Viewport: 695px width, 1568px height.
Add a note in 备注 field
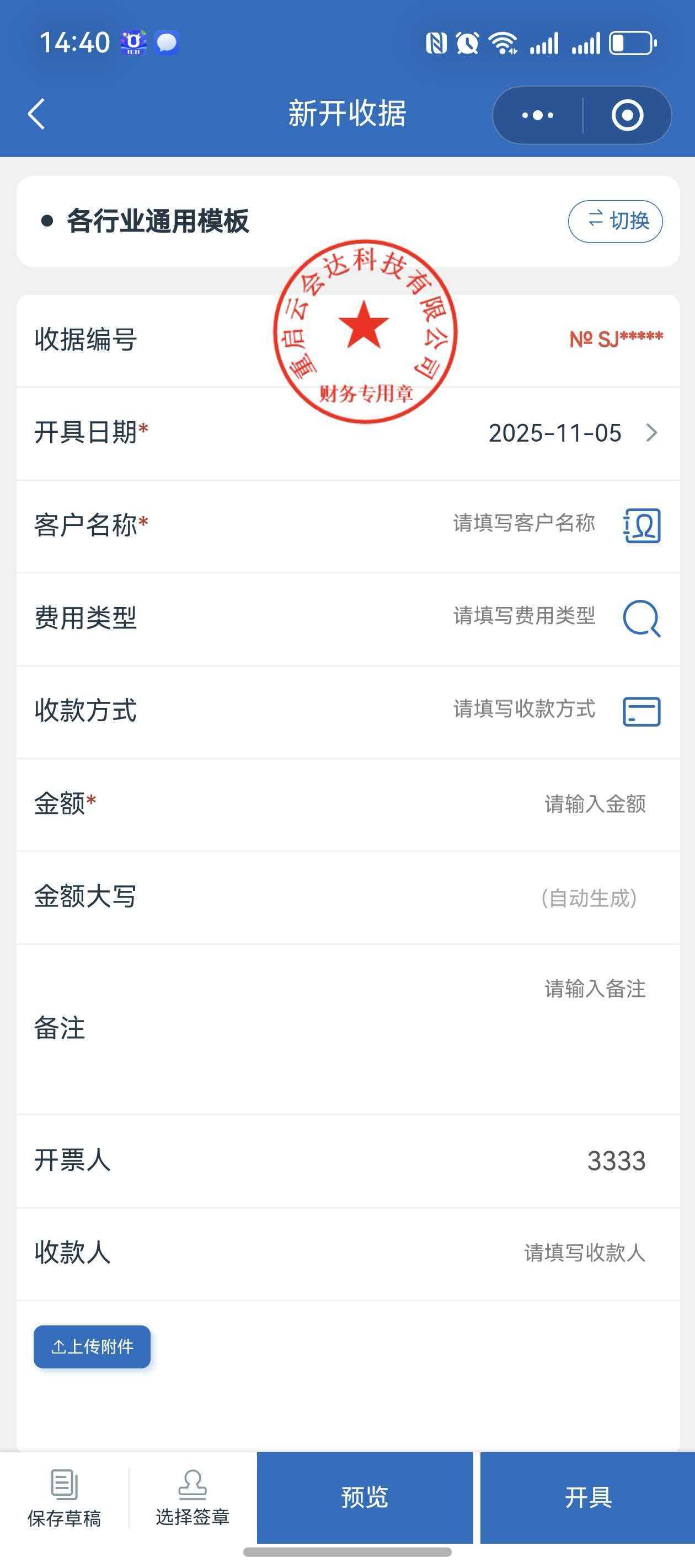click(x=594, y=989)
